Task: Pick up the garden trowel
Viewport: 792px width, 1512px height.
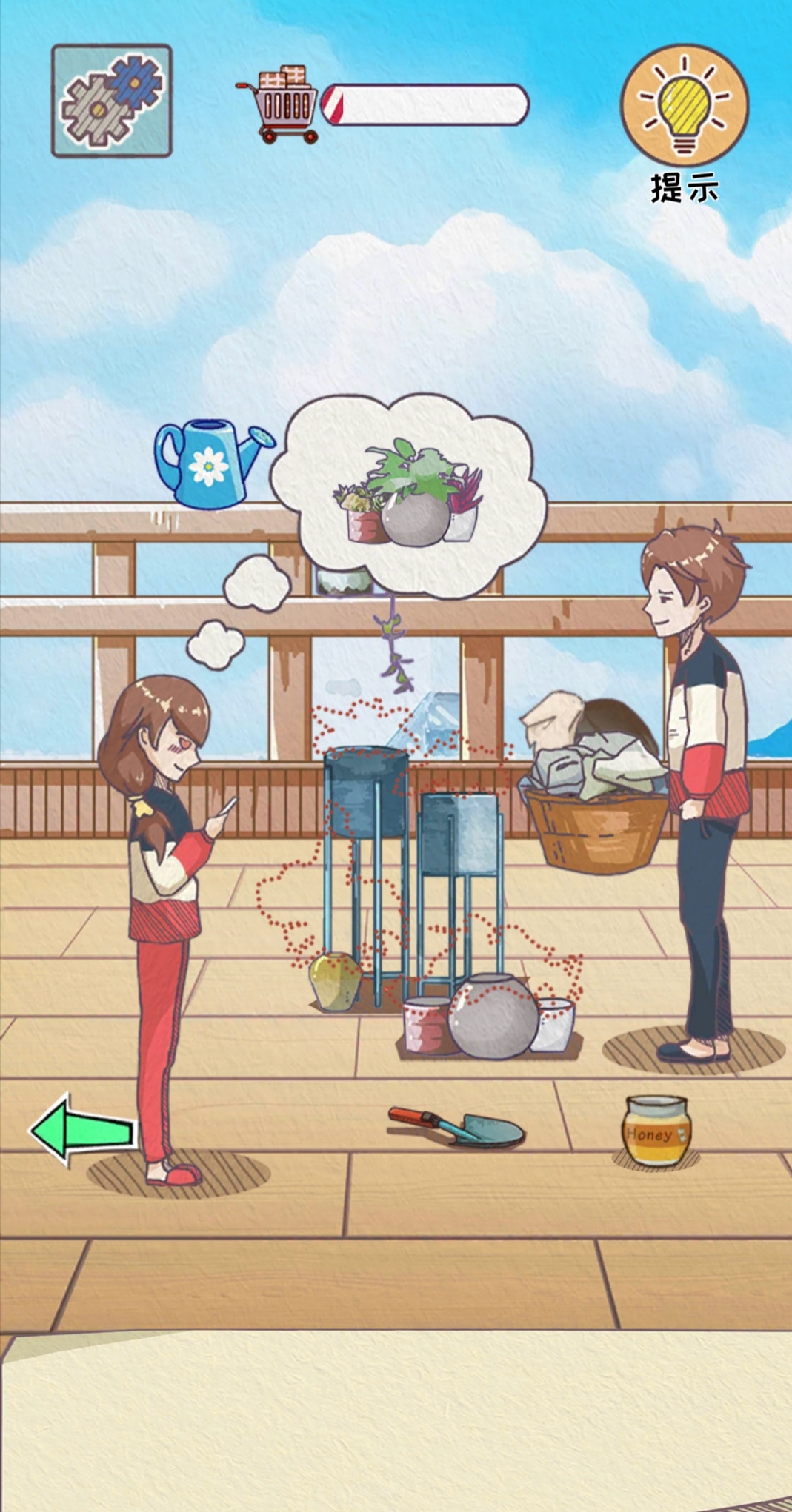Action: [x=457, y=1127]
